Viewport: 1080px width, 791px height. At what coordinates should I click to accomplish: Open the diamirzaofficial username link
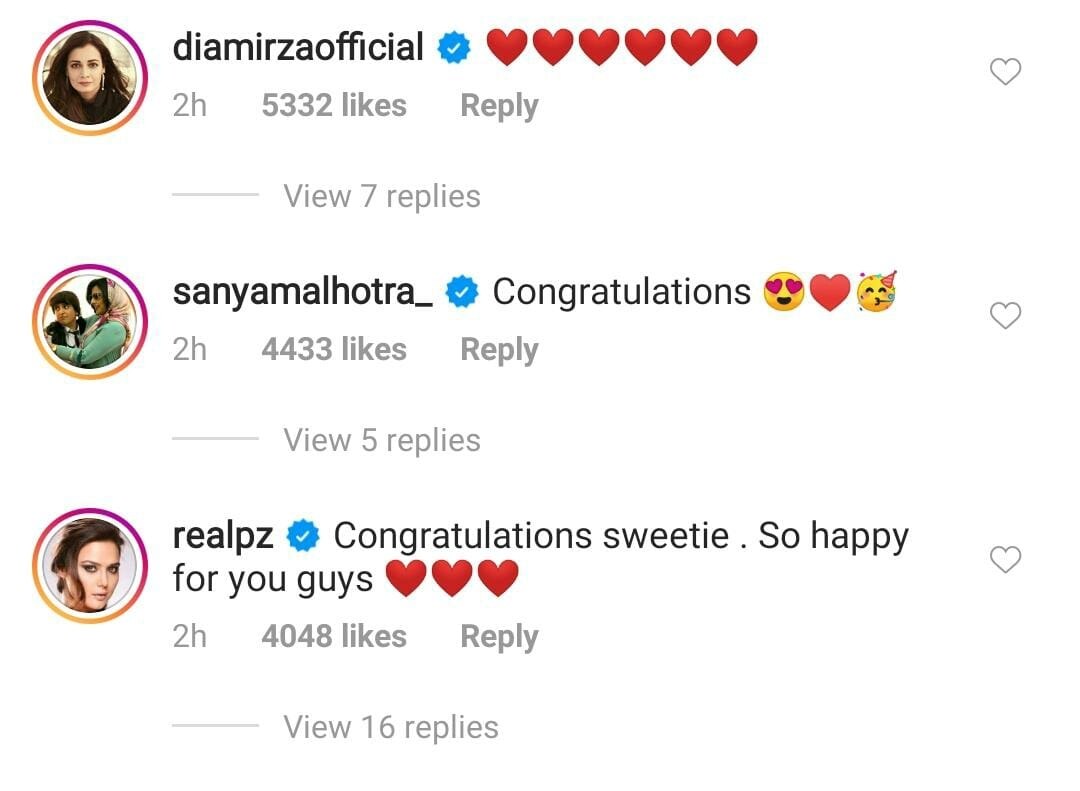(298, 47)
